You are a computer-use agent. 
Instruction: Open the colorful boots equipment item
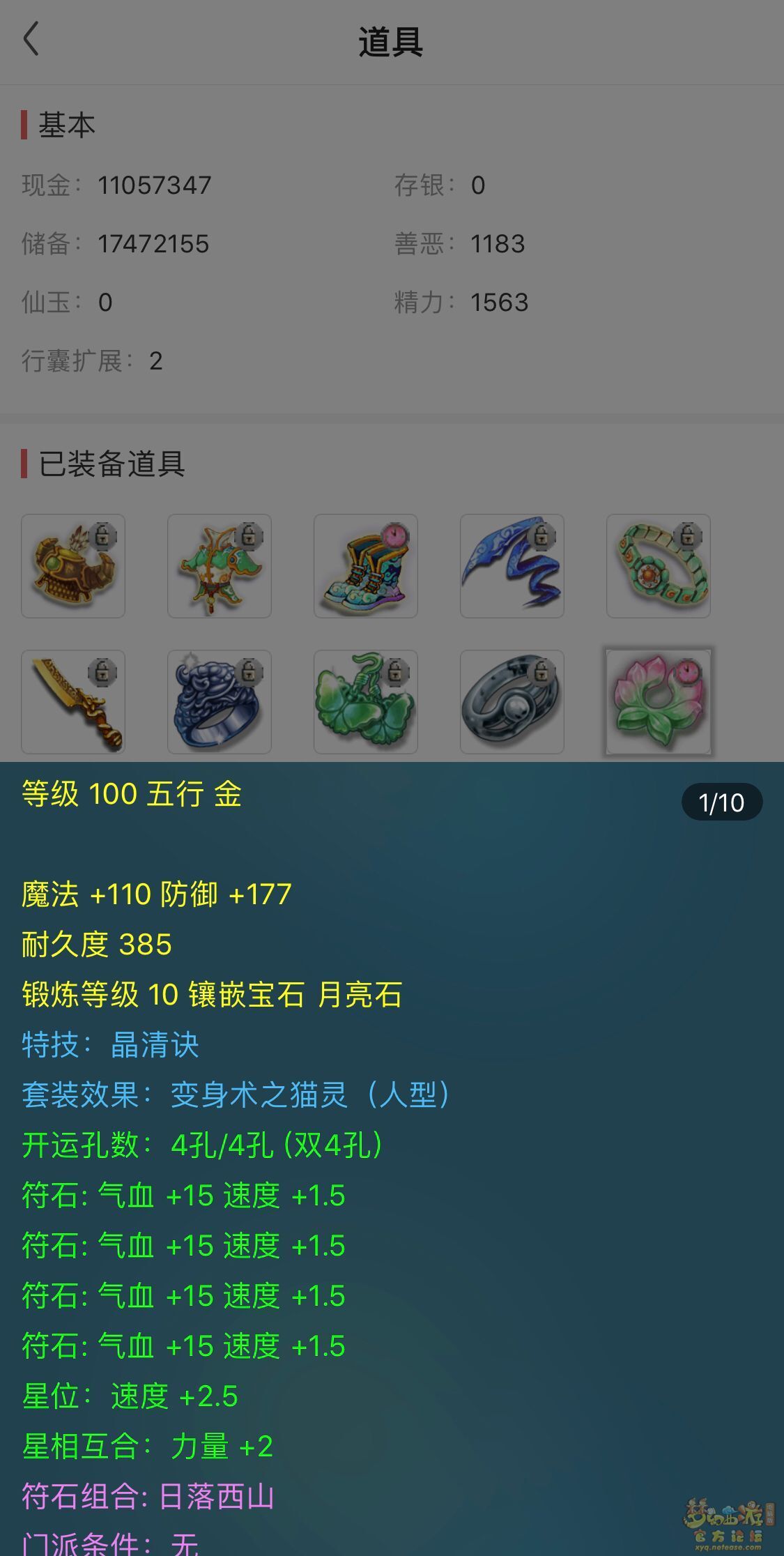pos(366,566)
